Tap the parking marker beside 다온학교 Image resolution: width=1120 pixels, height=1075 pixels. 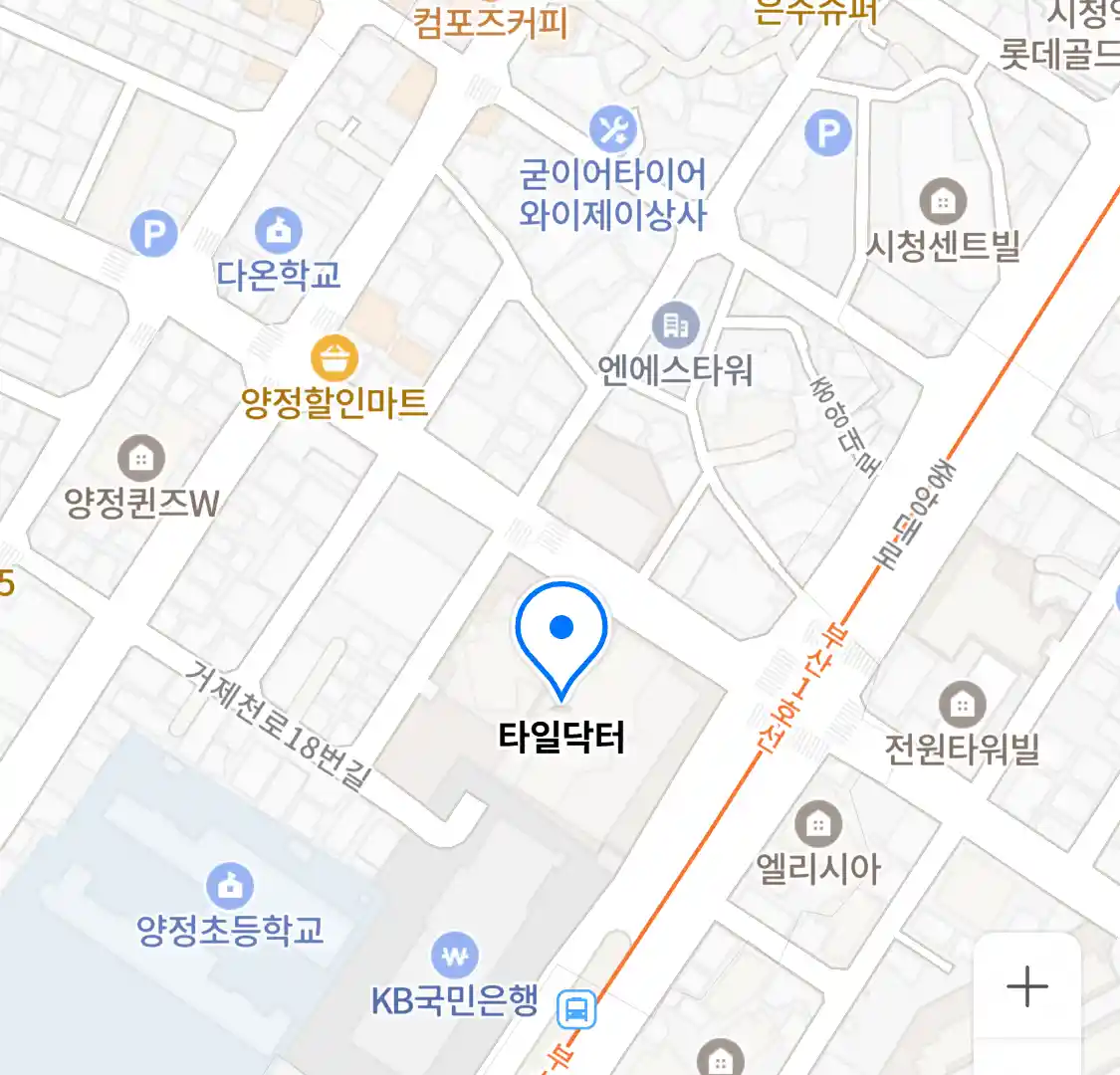pyautogui.click(x=154, y=235)
